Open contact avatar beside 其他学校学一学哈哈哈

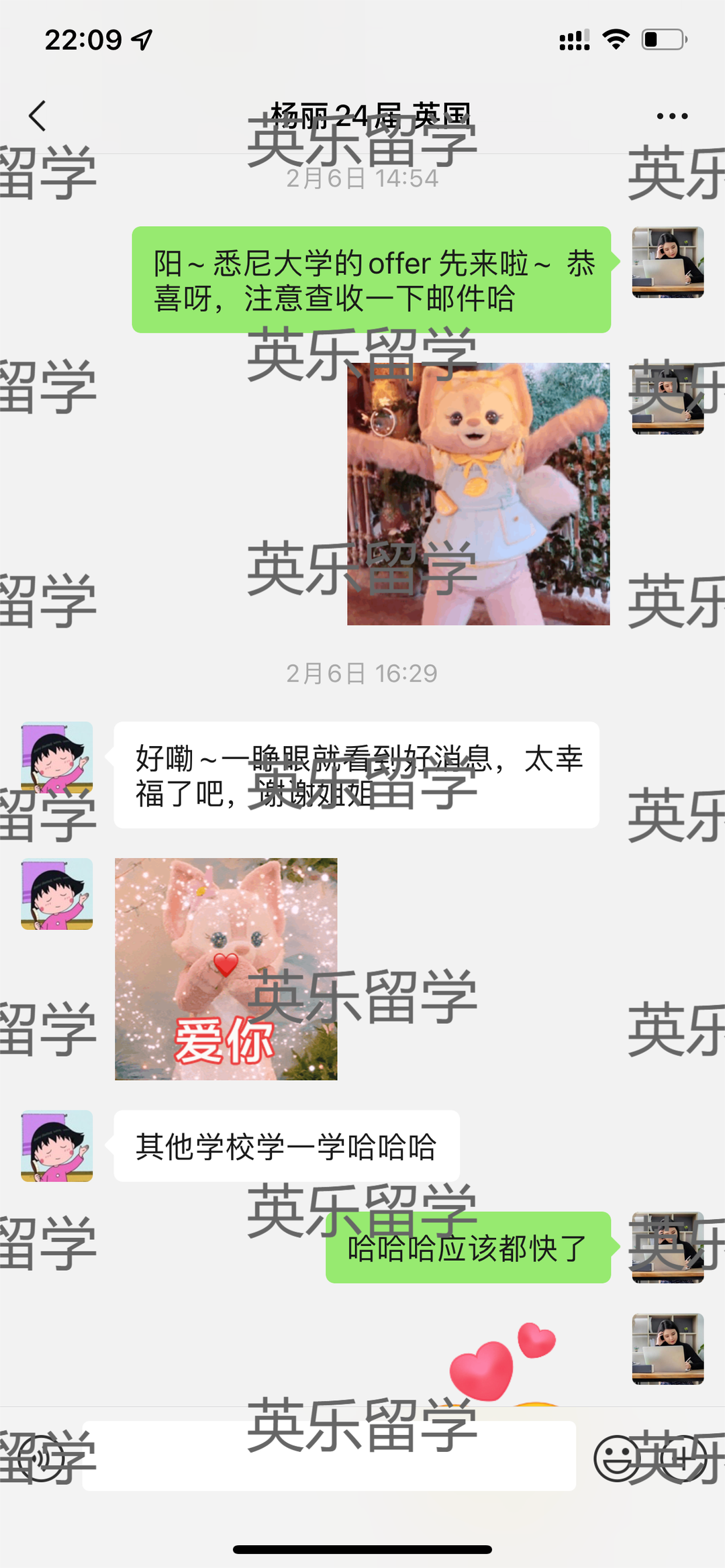click(x=57, y=1145)
